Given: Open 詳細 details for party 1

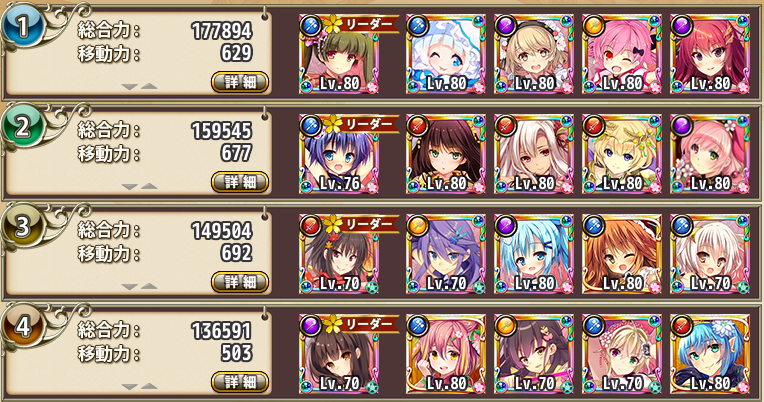Looking at the screenshot, I should click(240, 82).
